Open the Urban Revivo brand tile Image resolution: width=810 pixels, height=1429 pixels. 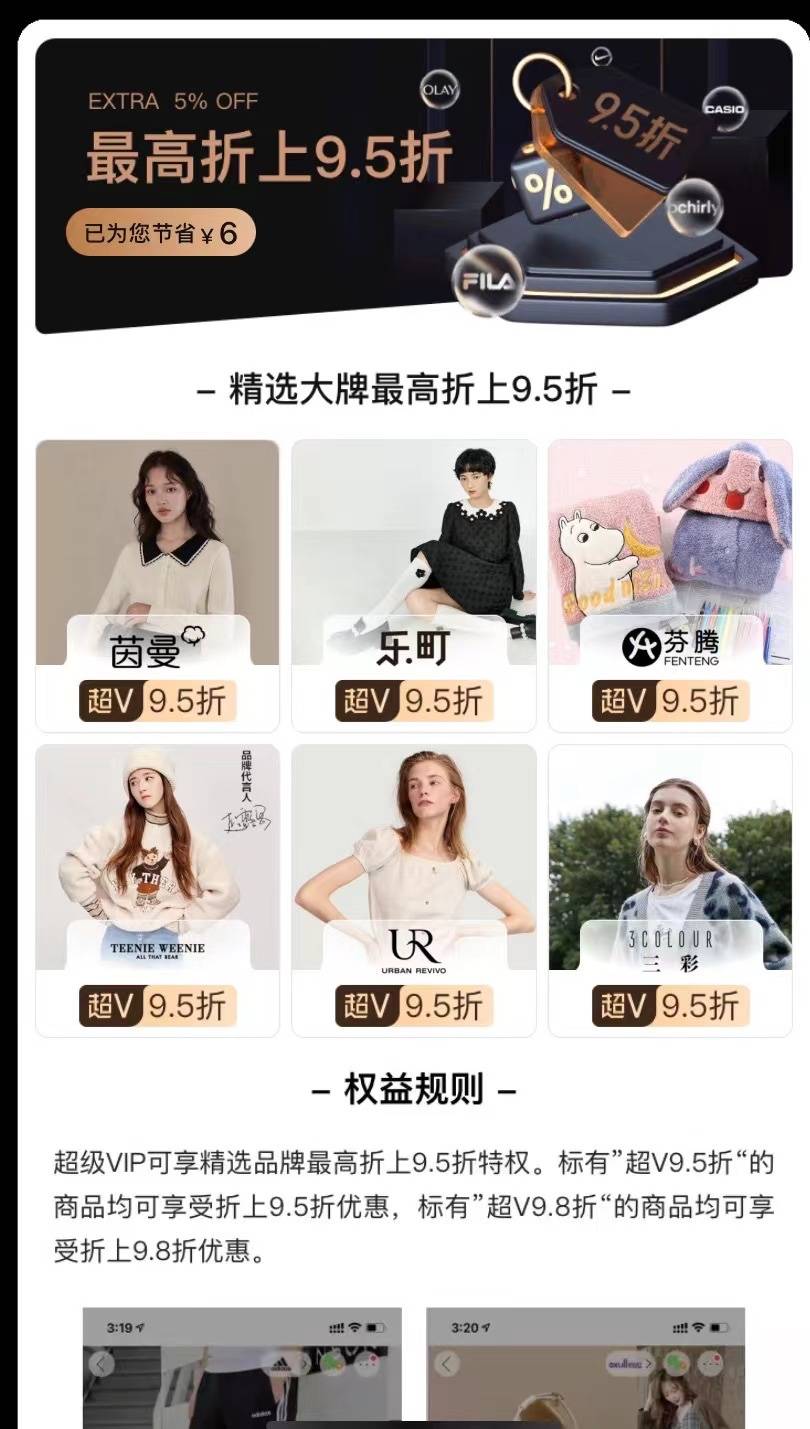coord(414,890)
